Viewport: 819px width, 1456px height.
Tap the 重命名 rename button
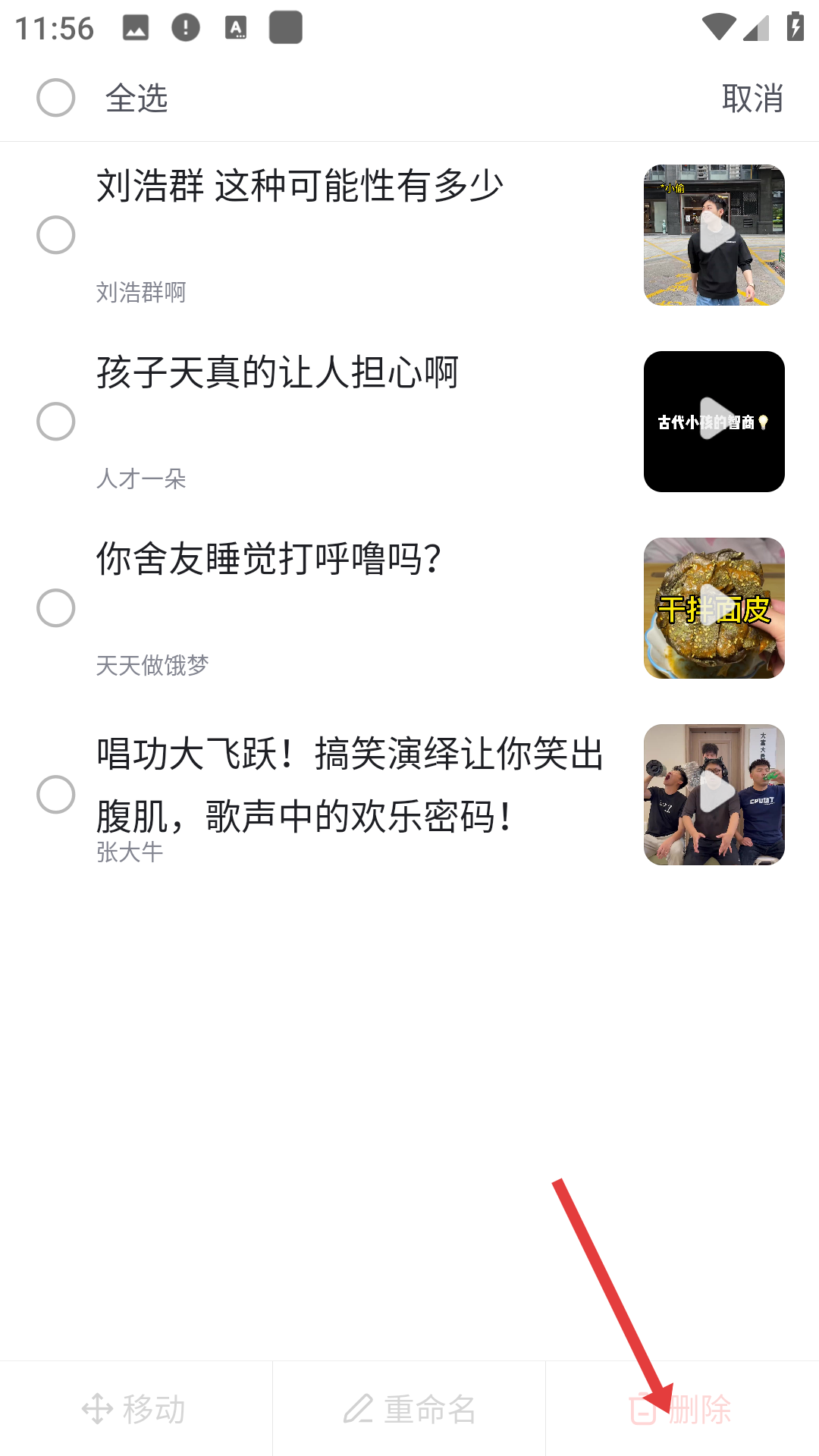(x=409, y=1409)
